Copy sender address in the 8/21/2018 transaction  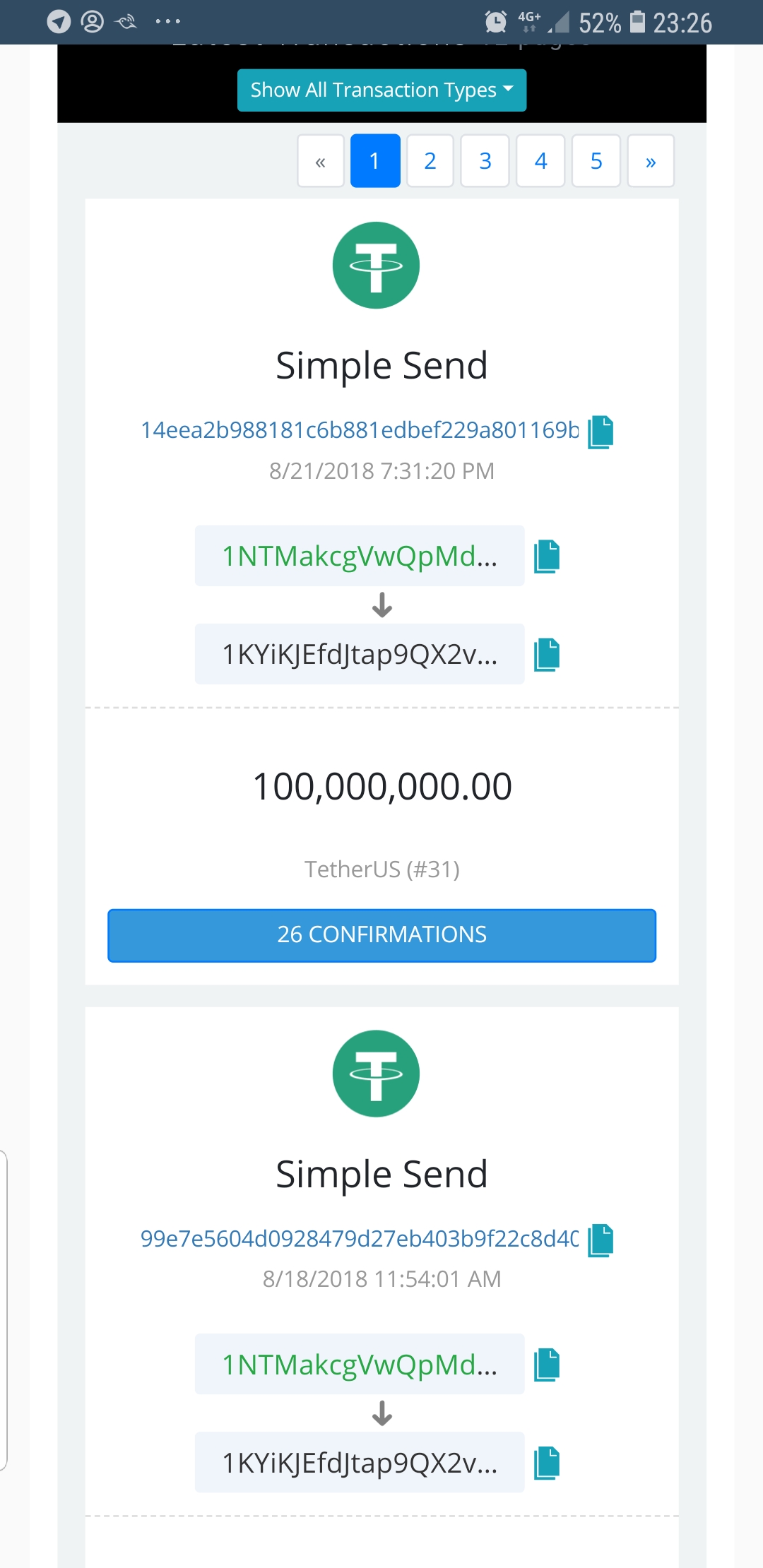coord(547,556)
